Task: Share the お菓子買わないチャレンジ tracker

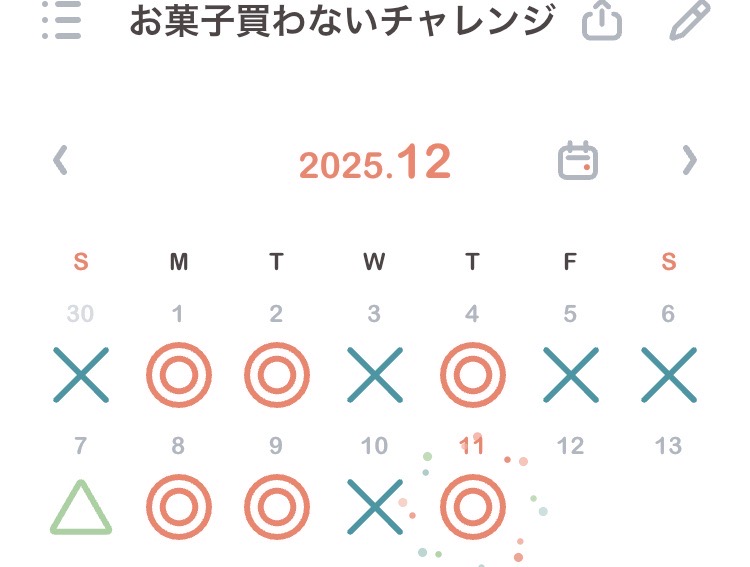Action: [601, 21]
